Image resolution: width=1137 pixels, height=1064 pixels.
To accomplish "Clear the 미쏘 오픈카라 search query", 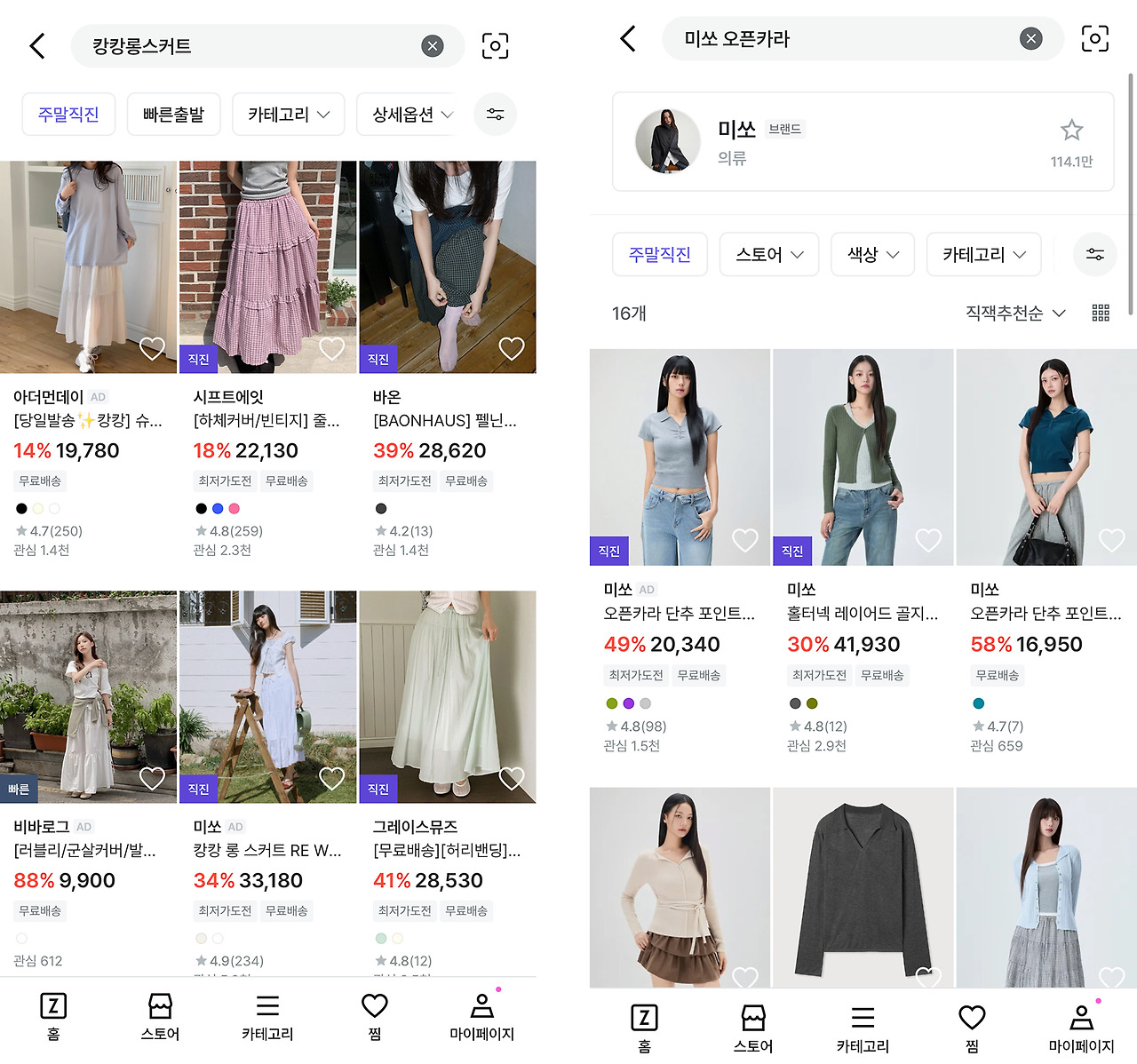I will coord(1030,38).
